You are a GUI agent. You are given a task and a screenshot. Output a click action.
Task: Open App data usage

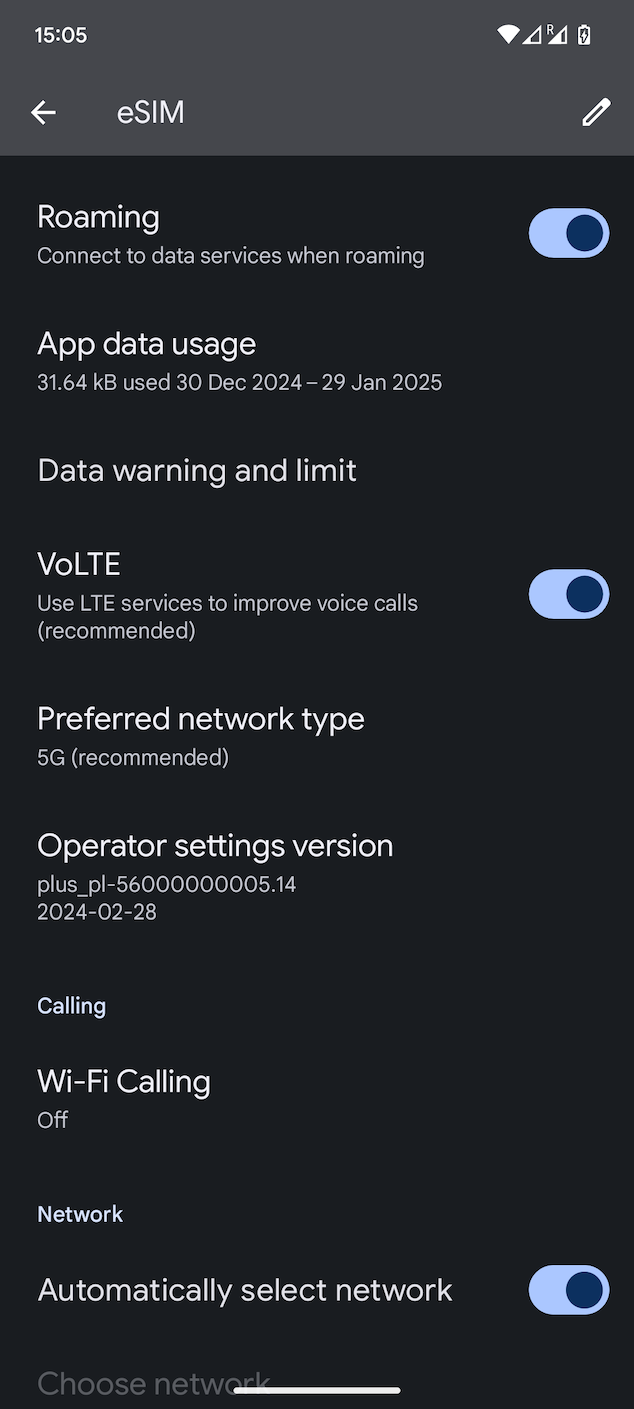(240, 361)
